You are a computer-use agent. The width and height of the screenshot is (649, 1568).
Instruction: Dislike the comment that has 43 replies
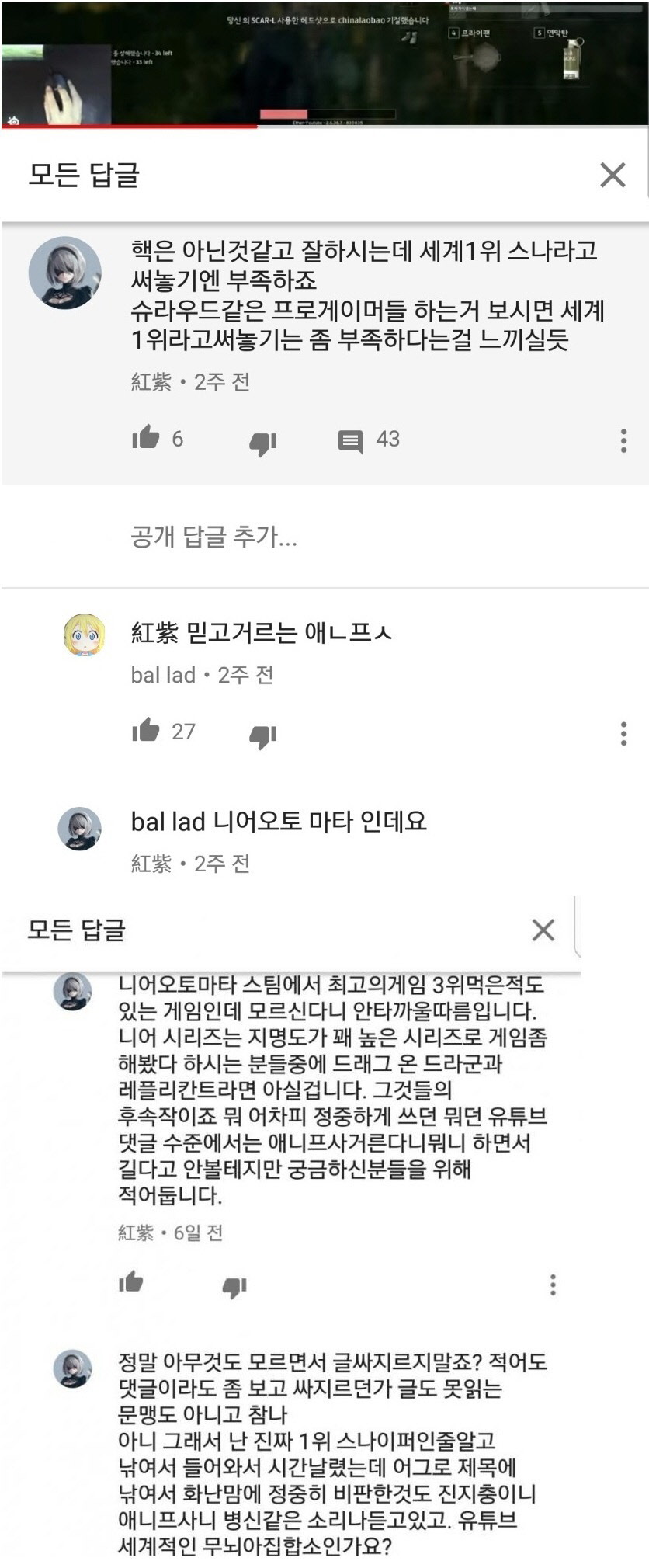262,443
